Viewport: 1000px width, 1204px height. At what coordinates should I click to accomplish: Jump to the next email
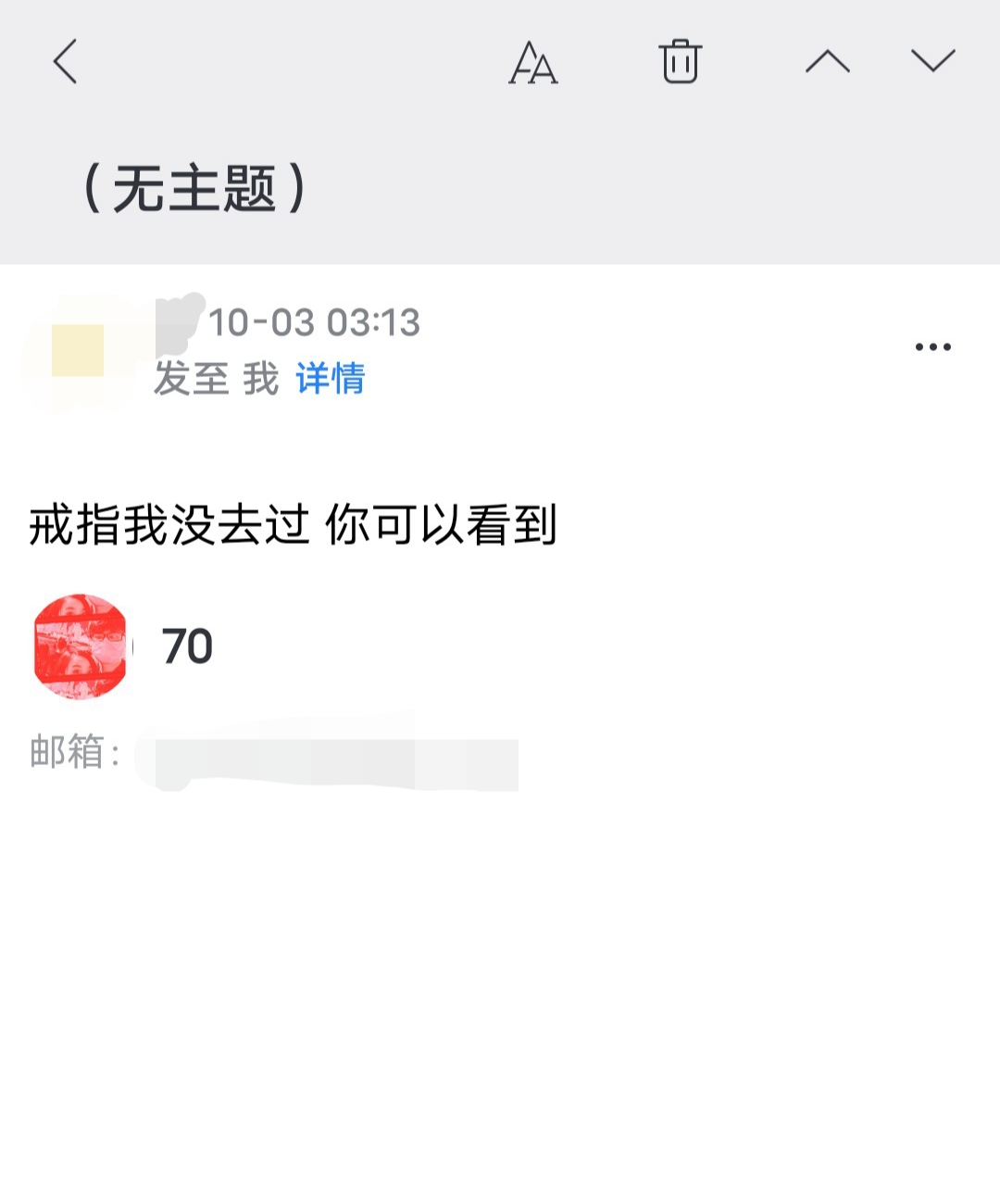[932, 61]
